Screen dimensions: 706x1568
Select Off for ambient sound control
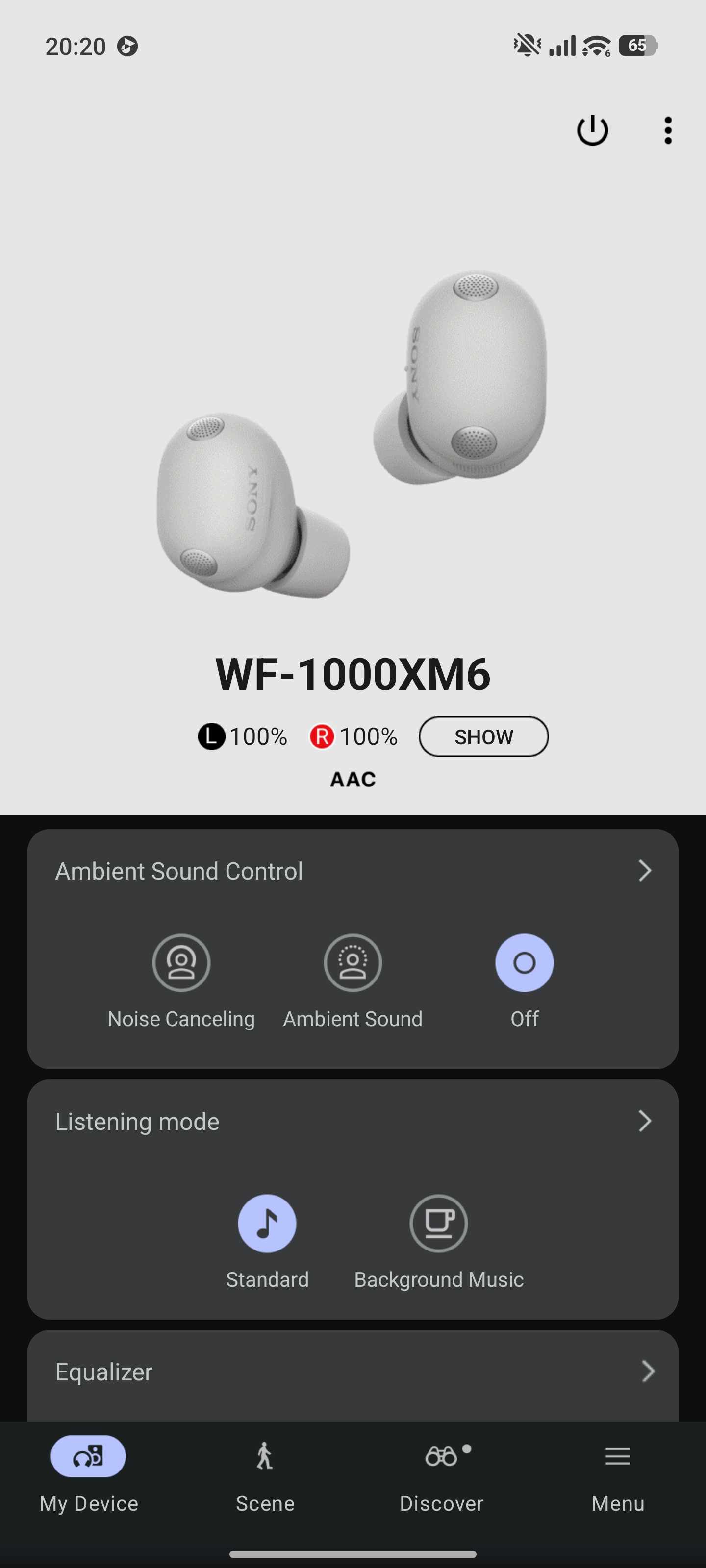[524, 963]
